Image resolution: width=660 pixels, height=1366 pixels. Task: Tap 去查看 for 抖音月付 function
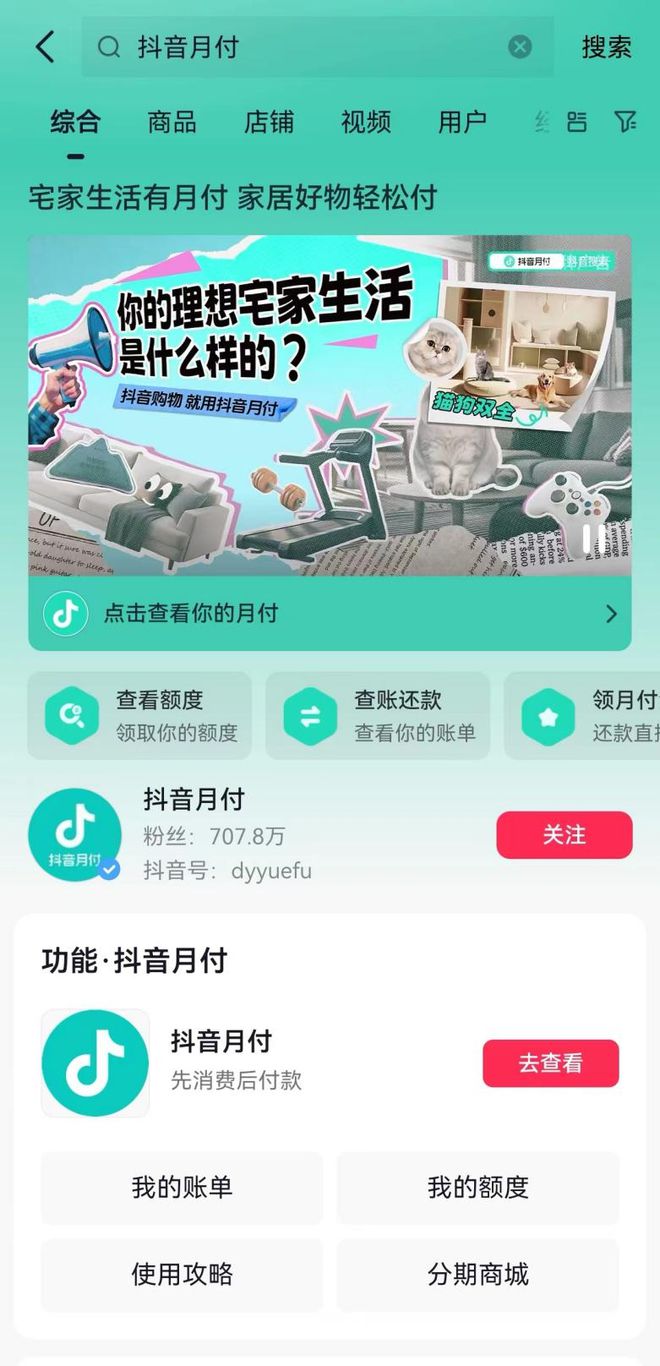pyautogui.click(x=551, y=1063)
